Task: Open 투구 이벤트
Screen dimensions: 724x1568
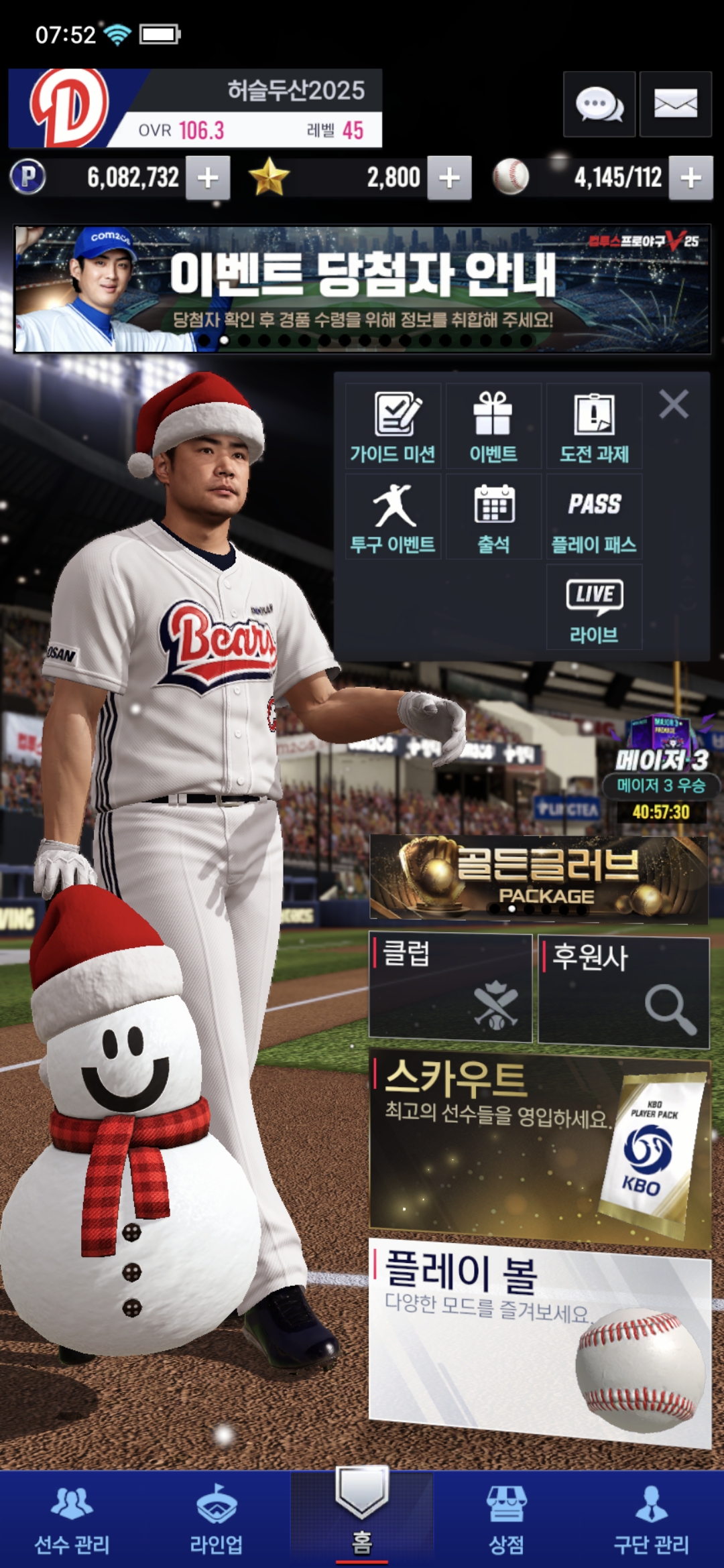Action: point(394,517)
